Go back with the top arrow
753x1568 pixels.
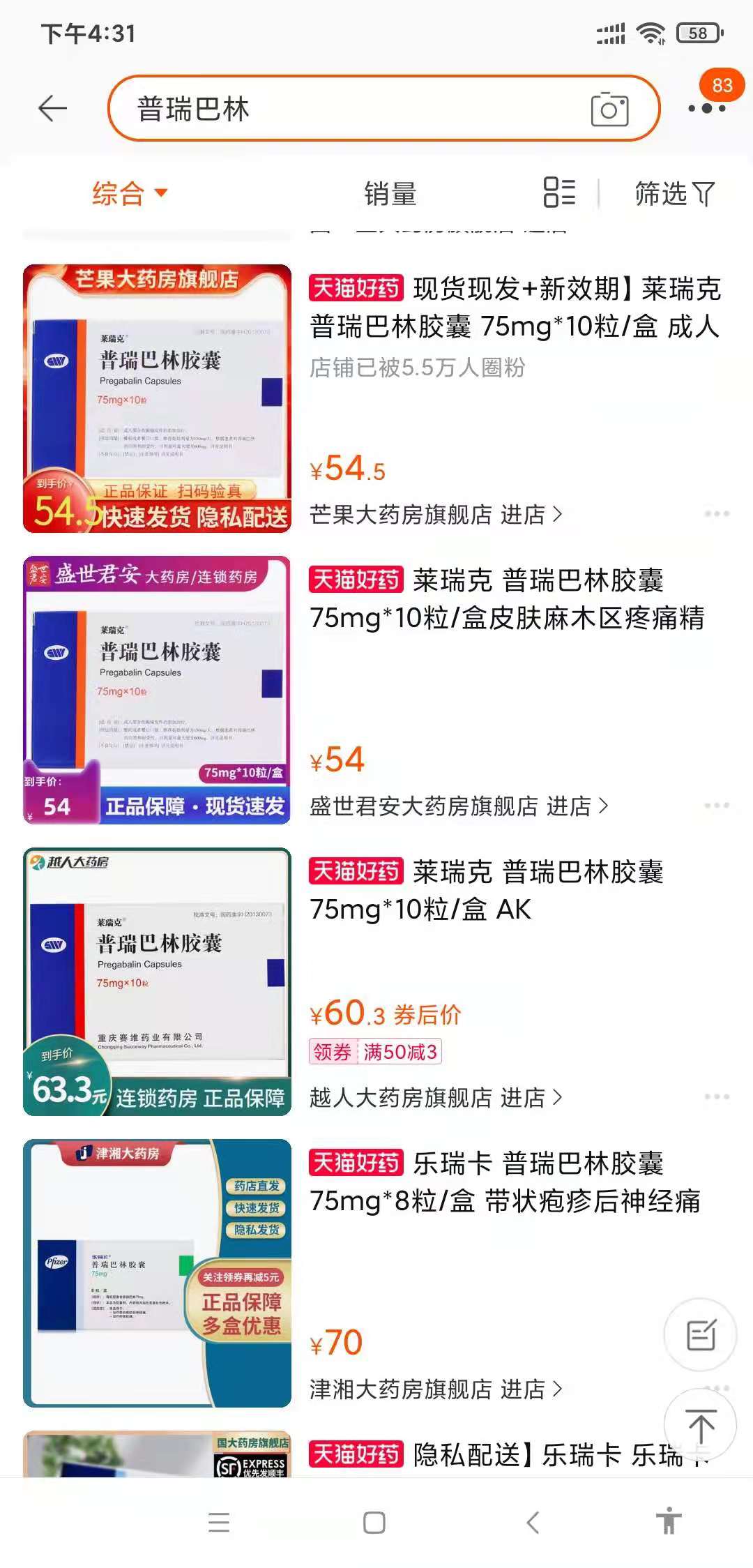coord(52,108)
